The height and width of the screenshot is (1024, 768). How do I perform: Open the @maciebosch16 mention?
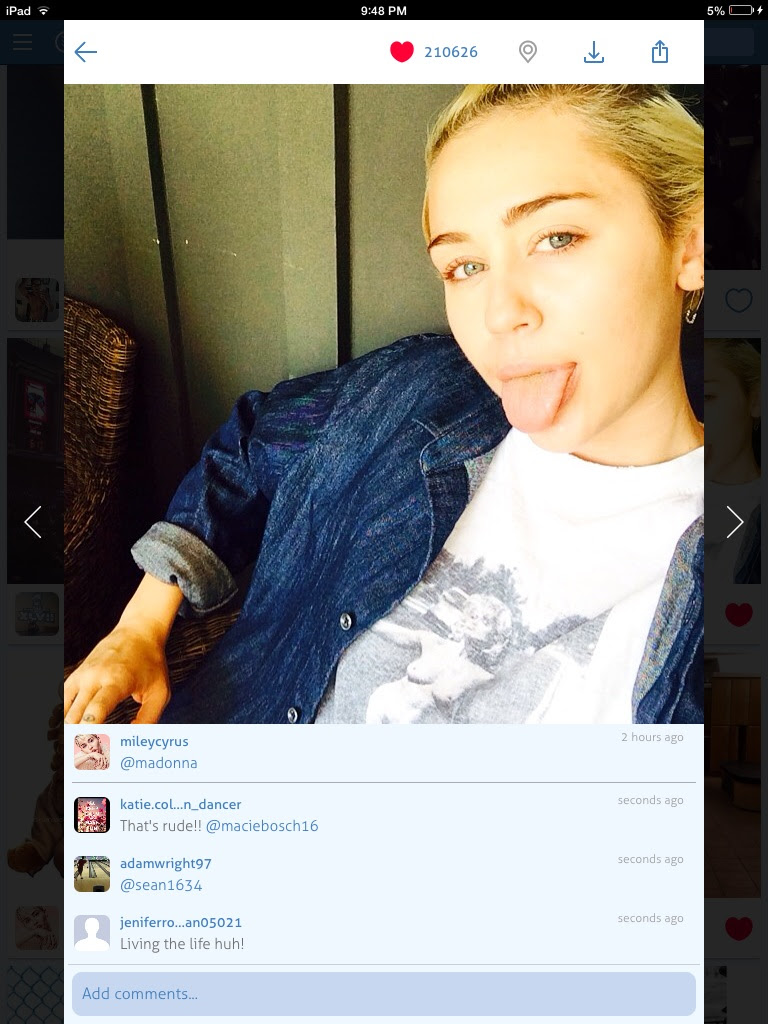point(262,826)
